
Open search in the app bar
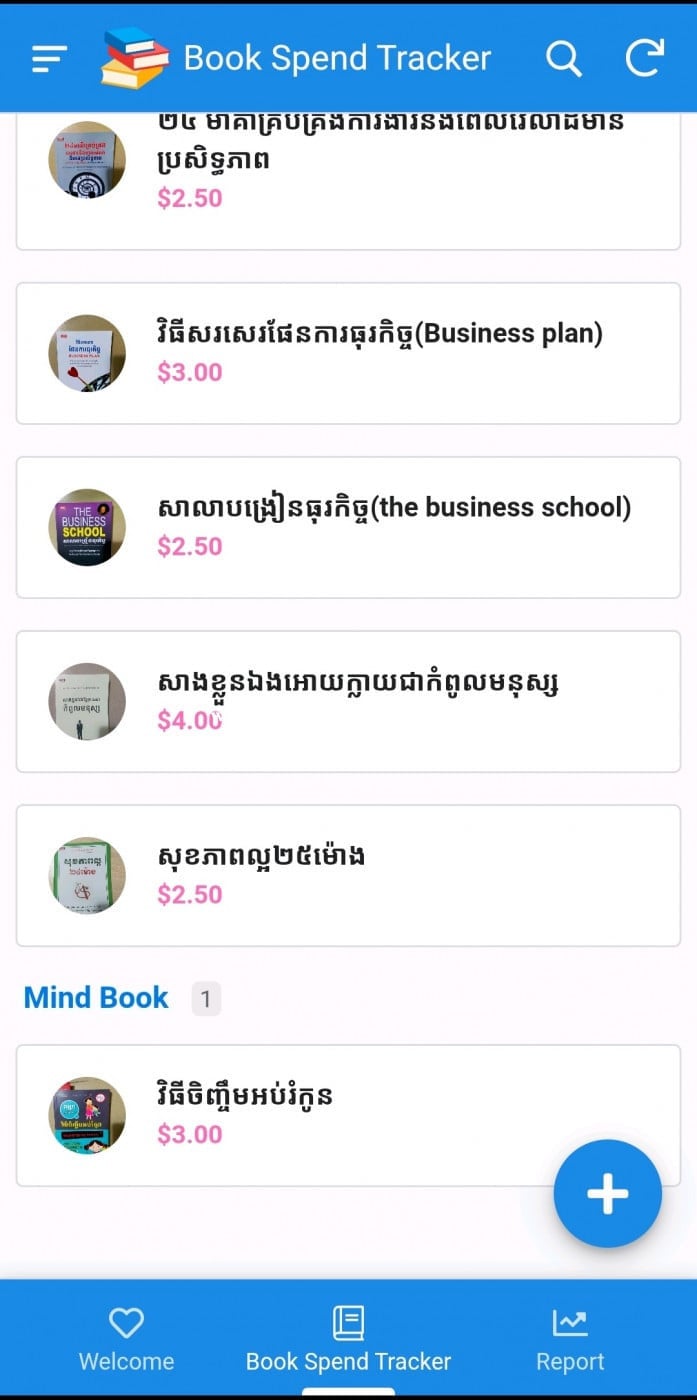[x=563, y=59]
